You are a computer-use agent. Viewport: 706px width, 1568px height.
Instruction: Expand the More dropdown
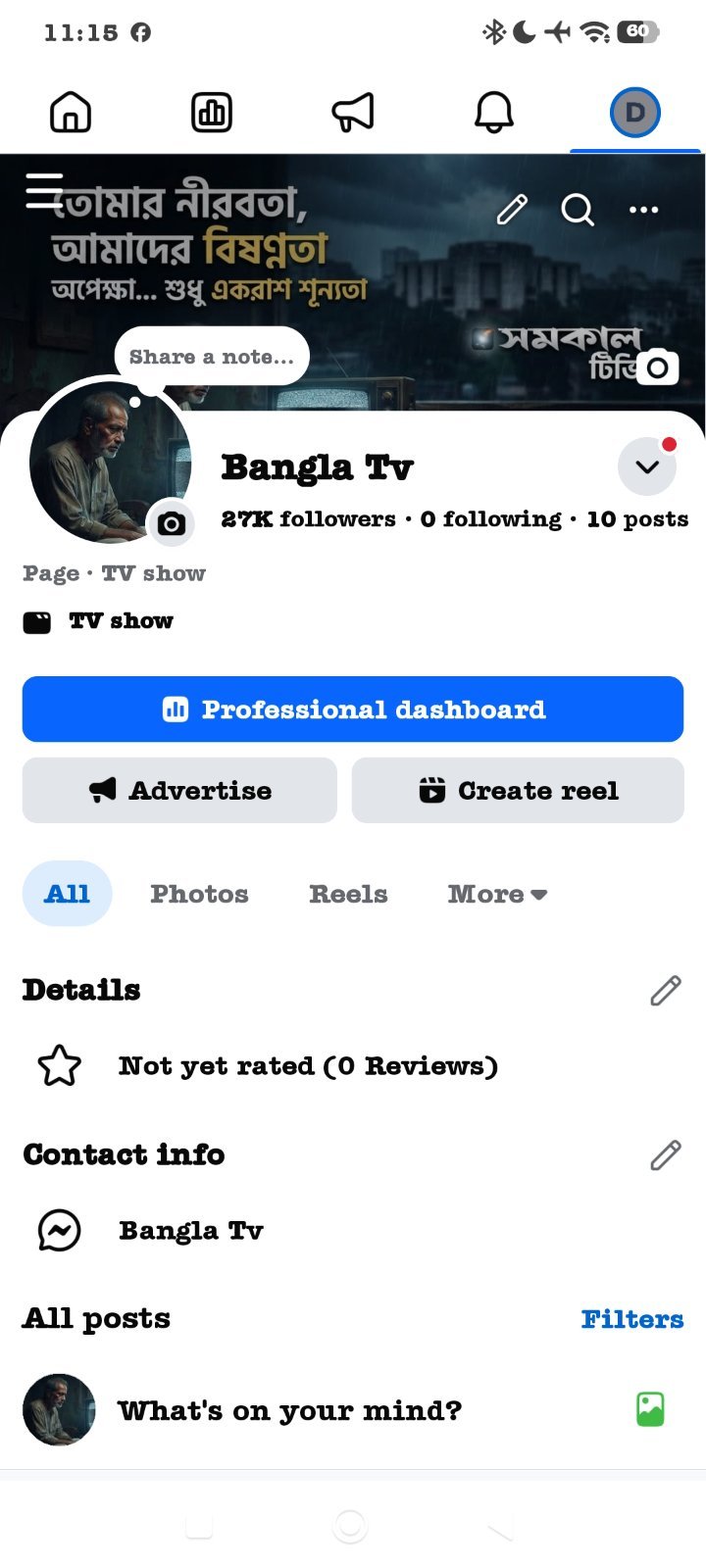point(497,894)
